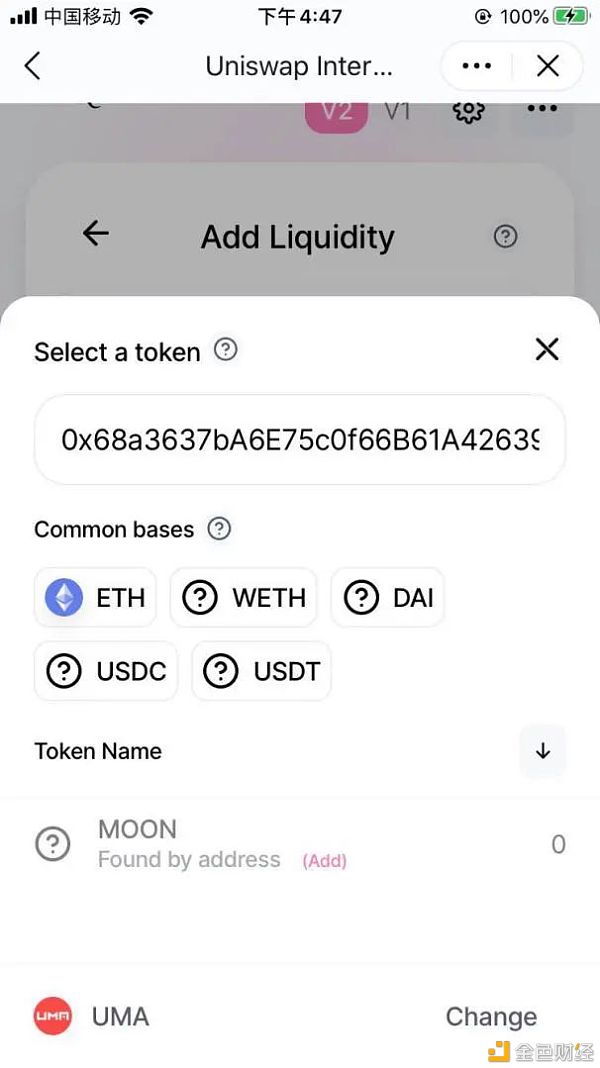
Task: Tap the token address search field
Action: click(x=300, y=439)
